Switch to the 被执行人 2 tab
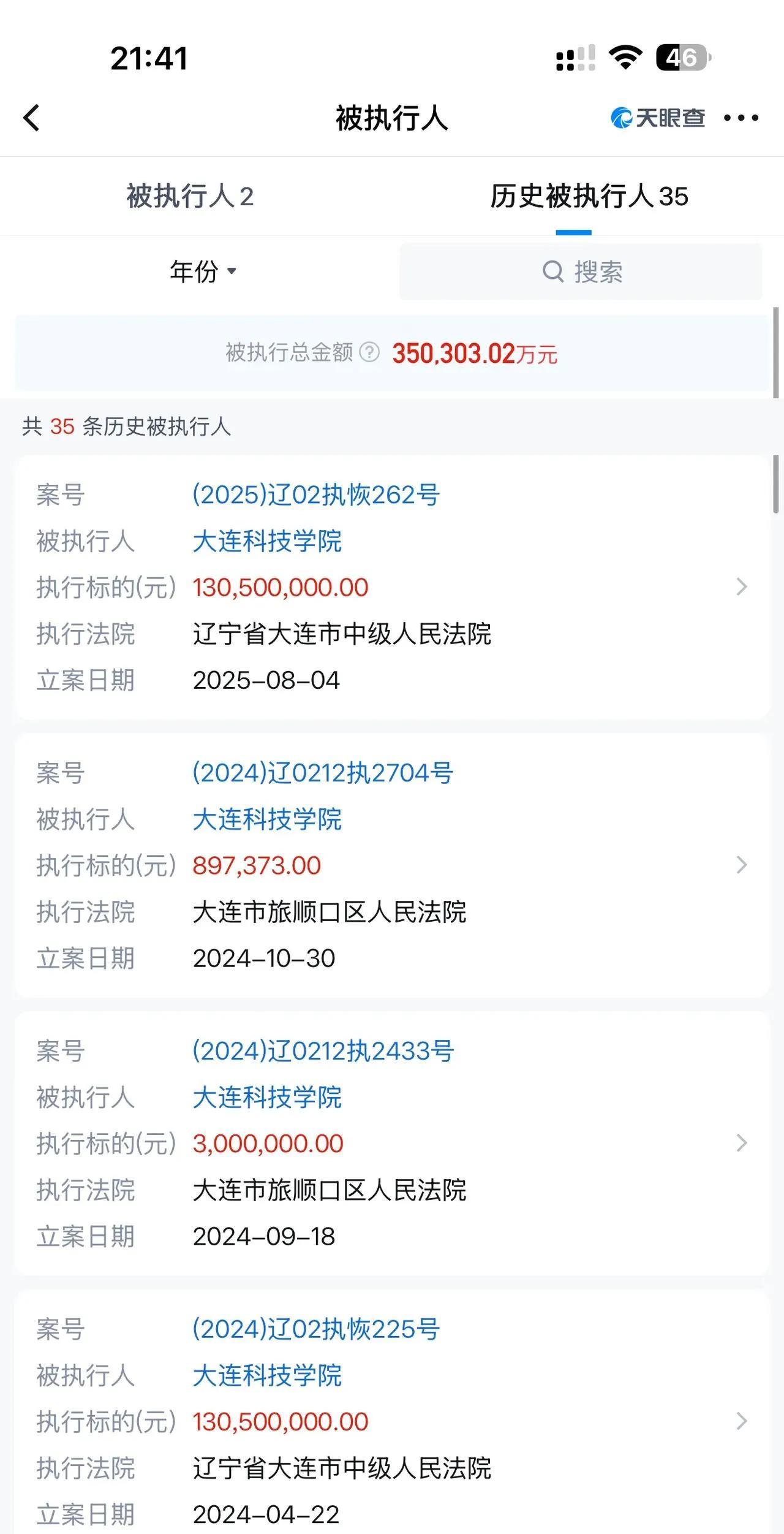The width and height of the screenshot is (784, 1534). tap(190, 196)
